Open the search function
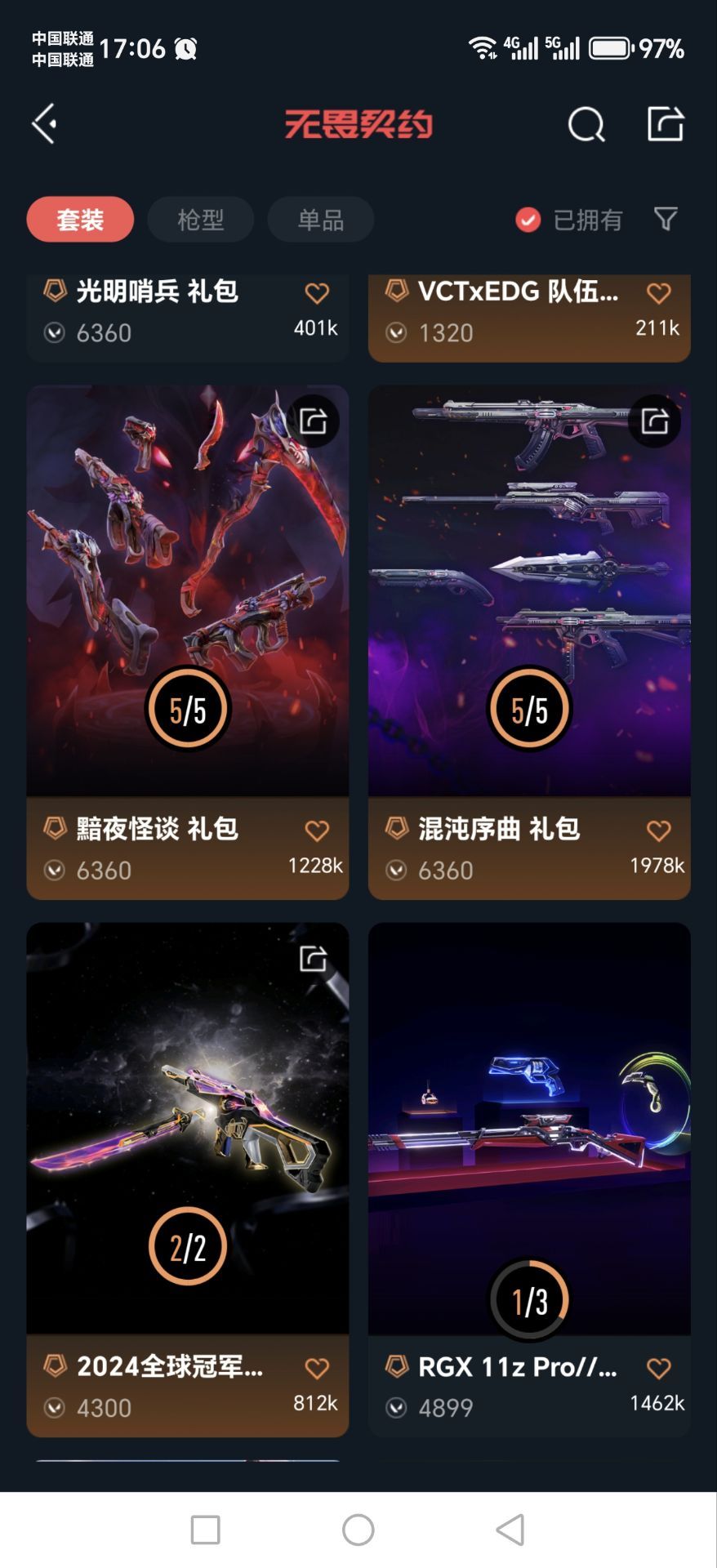Screen dimensions: 717x1568 [x=584, y=124]
